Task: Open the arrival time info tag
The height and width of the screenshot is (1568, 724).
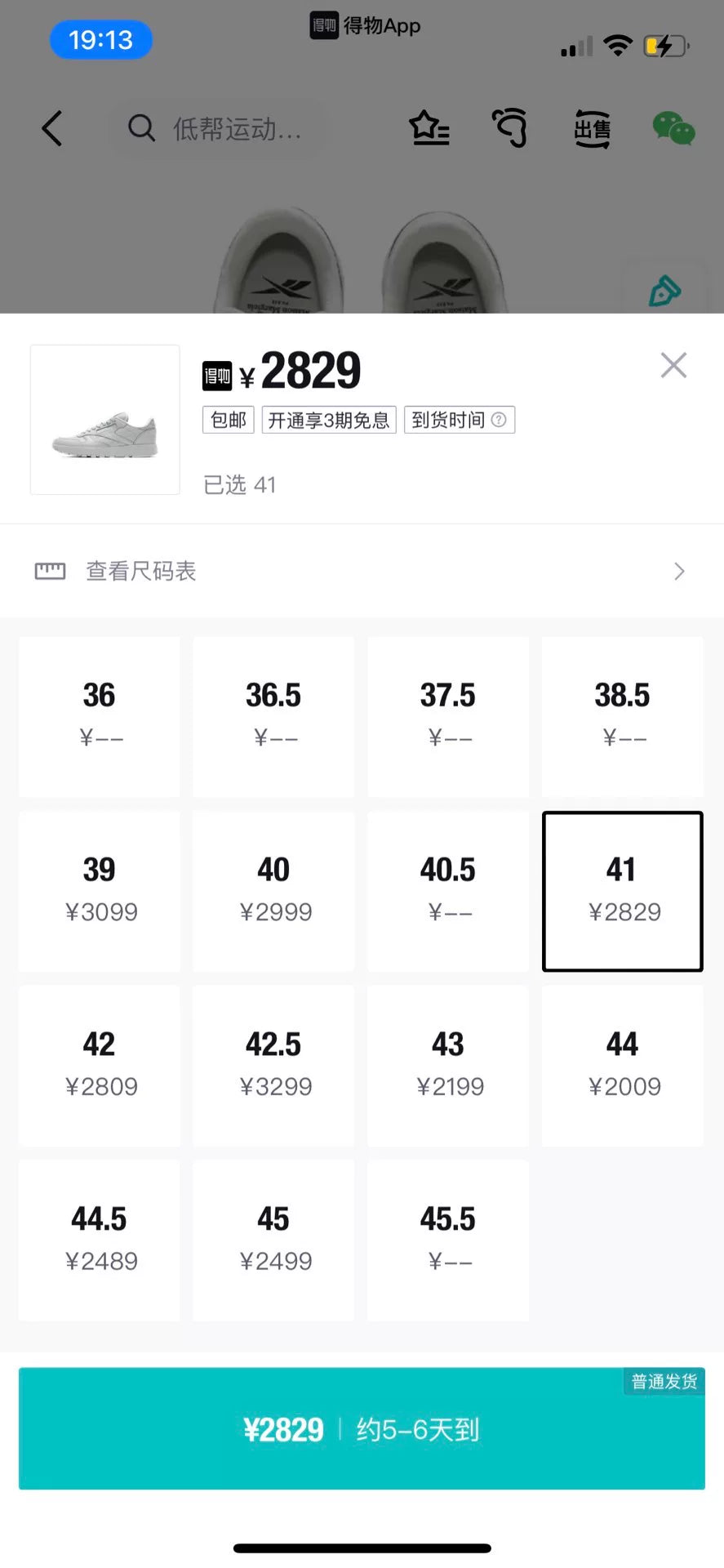Action: pyautogui.click(x=459, y=420)
